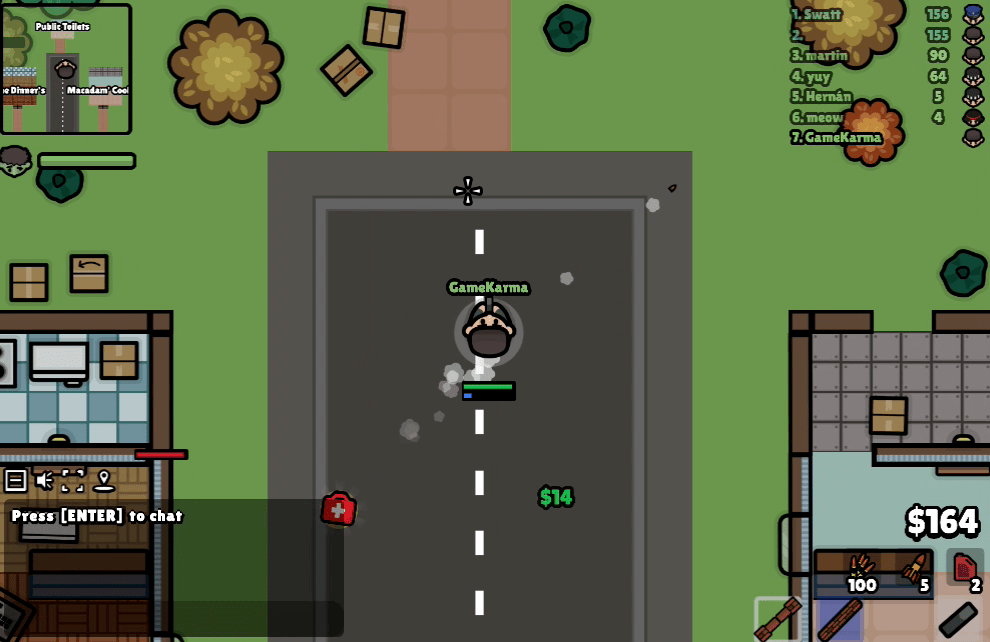Open the minimap
Viewport: 990px width, 642px height.
tap(66, 69)
